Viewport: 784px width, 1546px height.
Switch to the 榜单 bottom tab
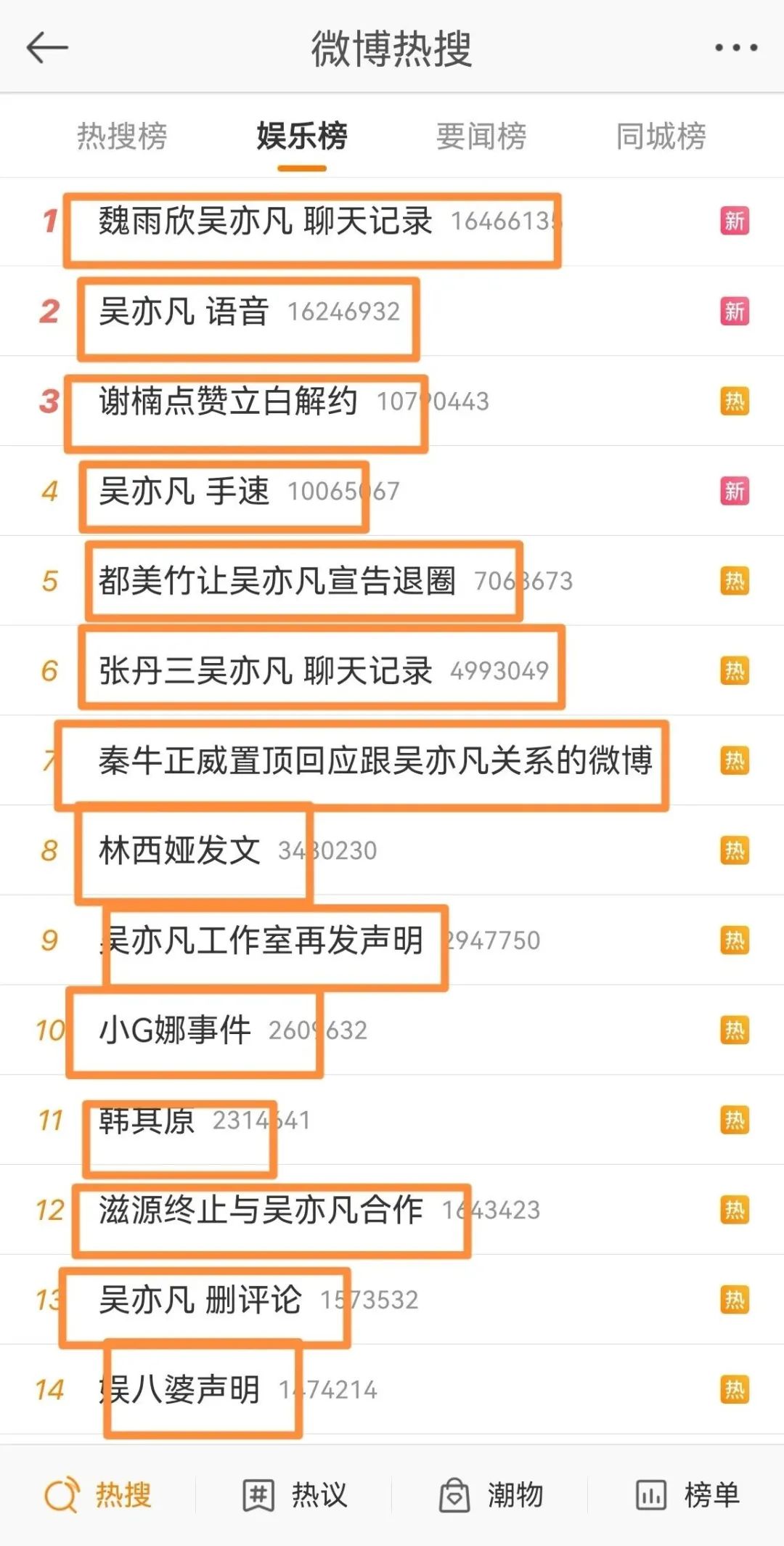(687, 1495)
